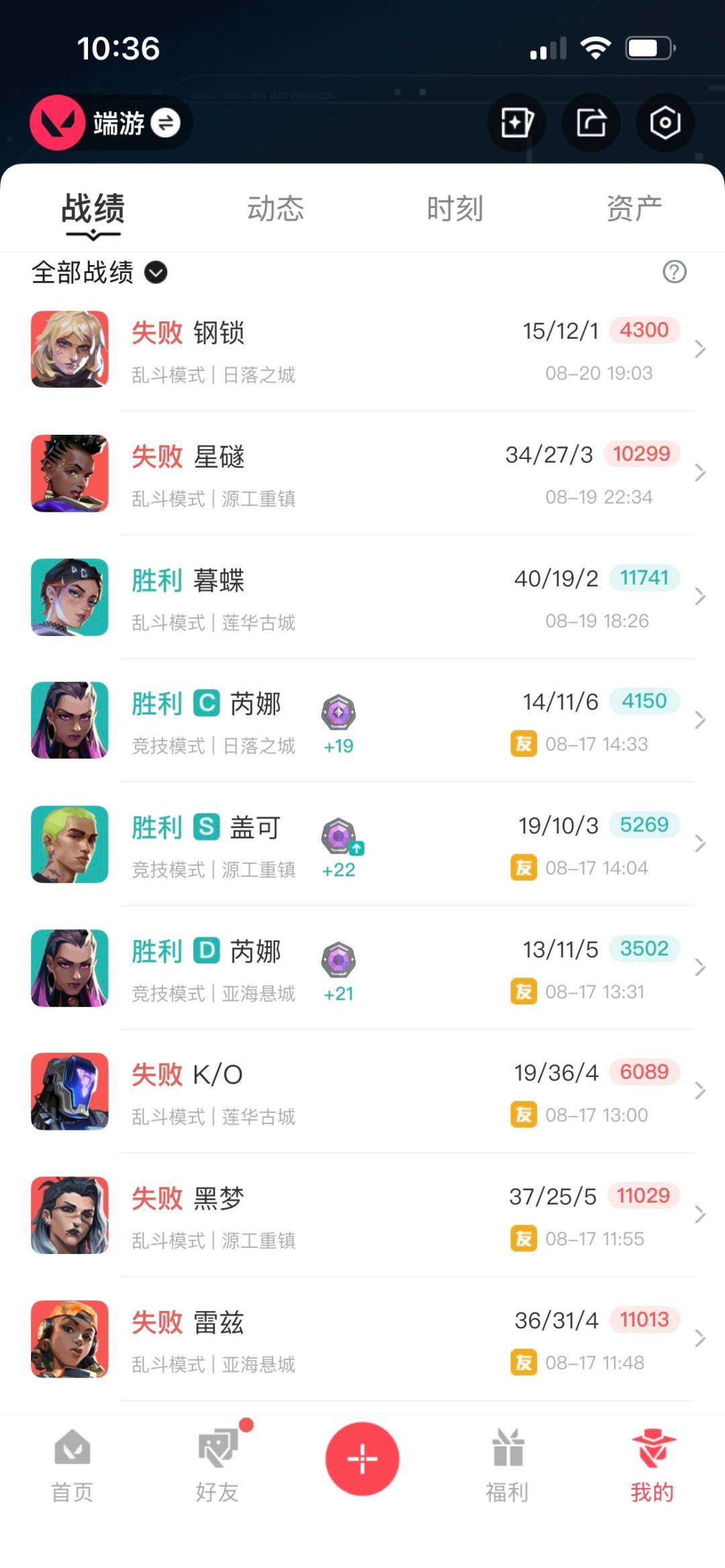The image size is (725, 1568).
Task: Expand the 全部战绩 filter dropdown
Action: (x=99, y=272)
